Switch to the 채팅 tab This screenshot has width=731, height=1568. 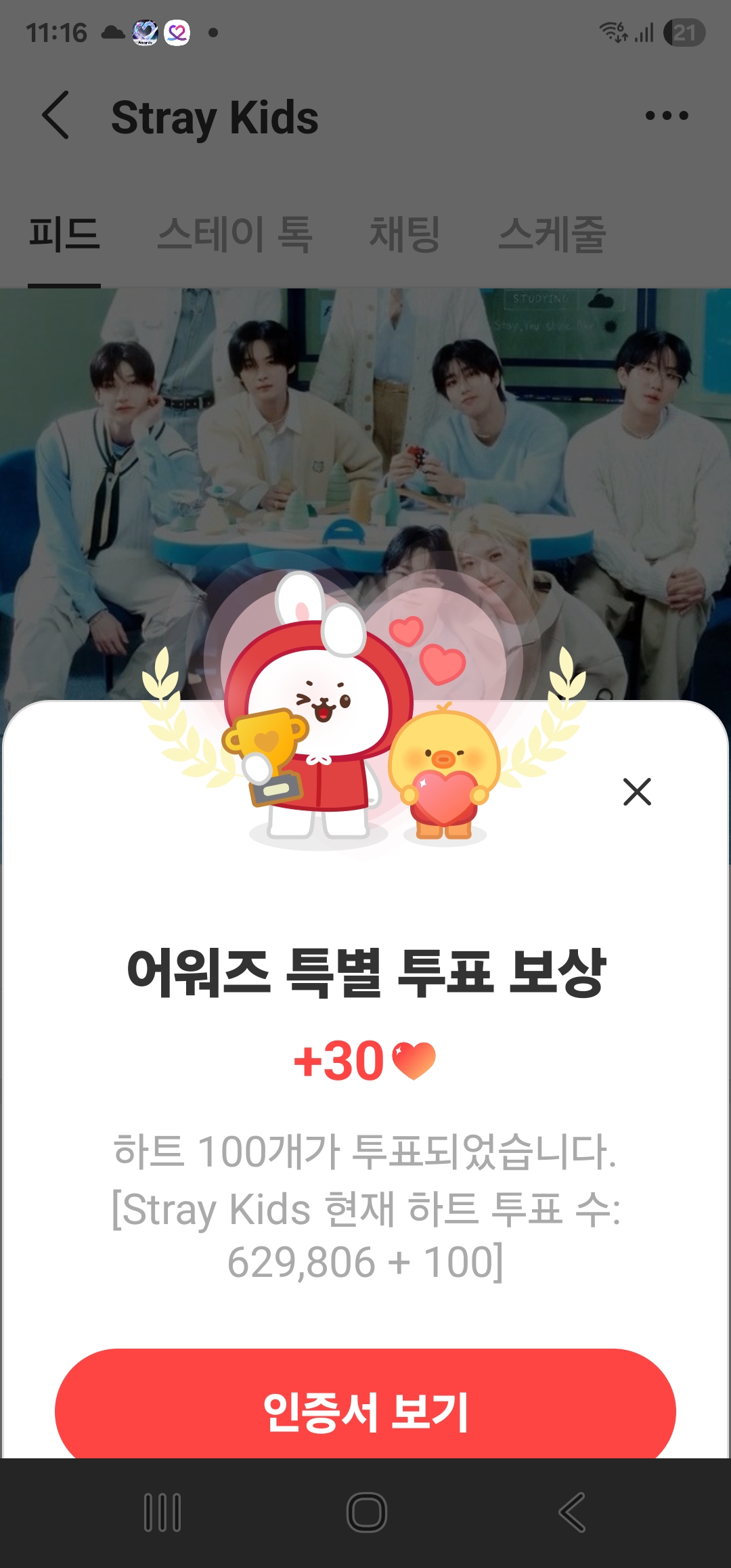[405, 235]
